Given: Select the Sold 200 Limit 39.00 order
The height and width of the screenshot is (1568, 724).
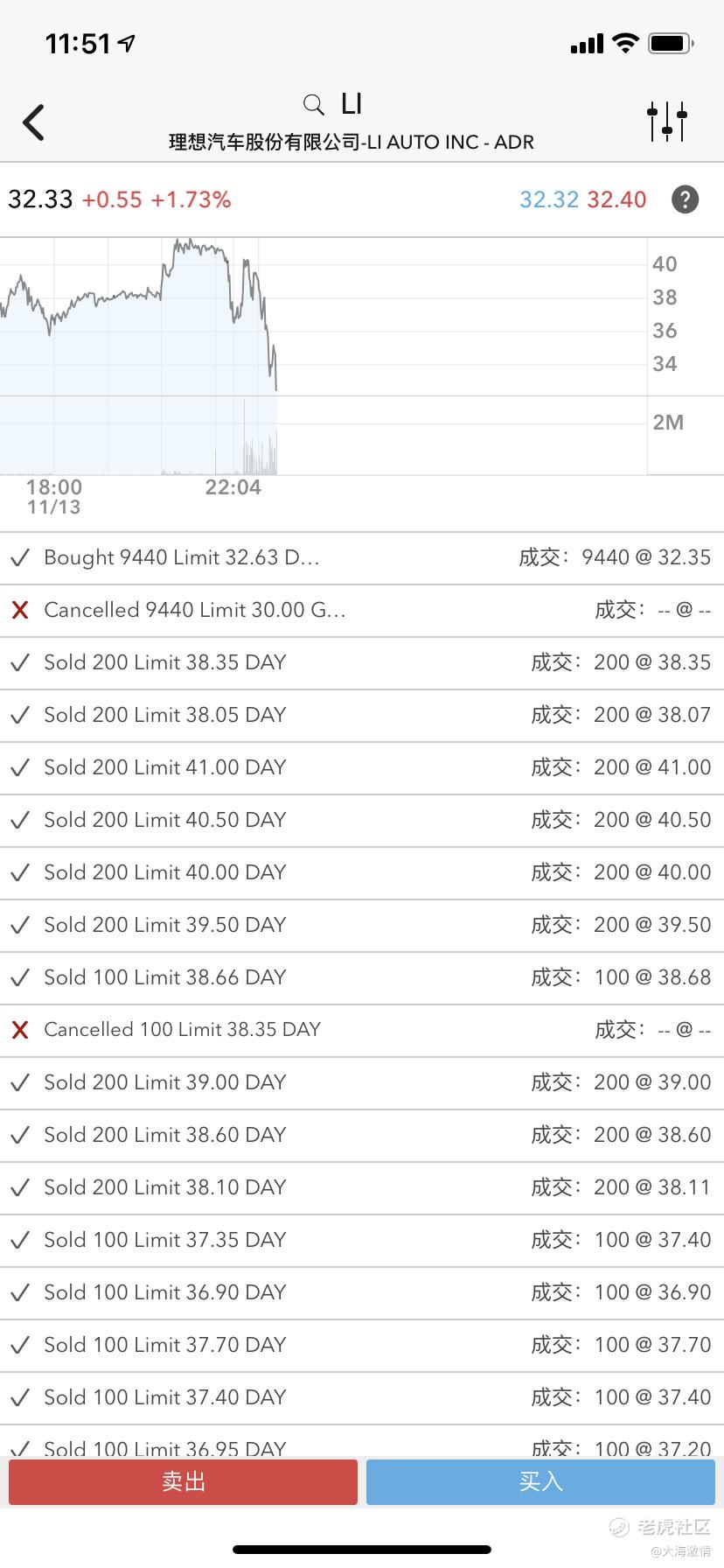Looking at the screenshot, I should coord(362,1083).
